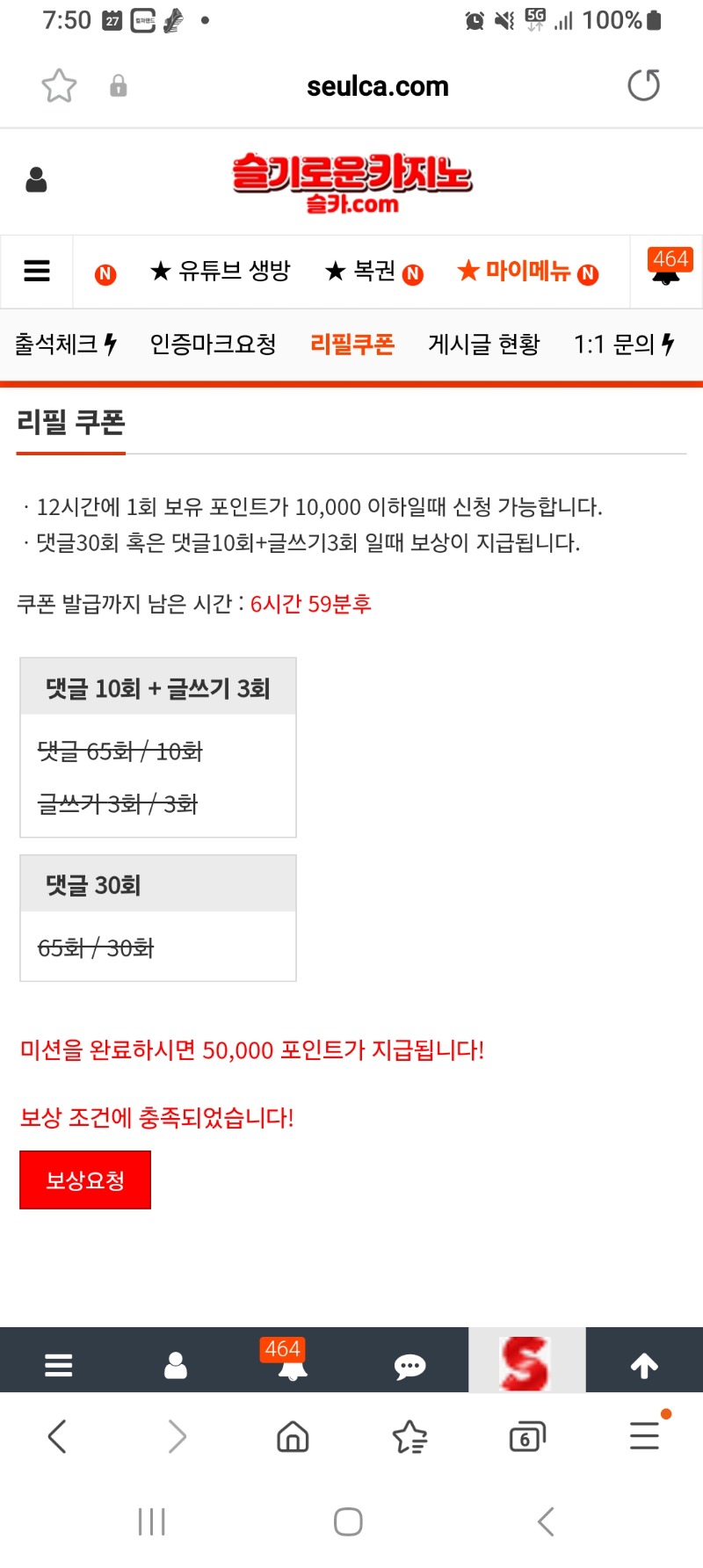The width and height of the screenshot is (703, 1568).
Task: Bookmark this page with the star icon
Action: [59, 86]
